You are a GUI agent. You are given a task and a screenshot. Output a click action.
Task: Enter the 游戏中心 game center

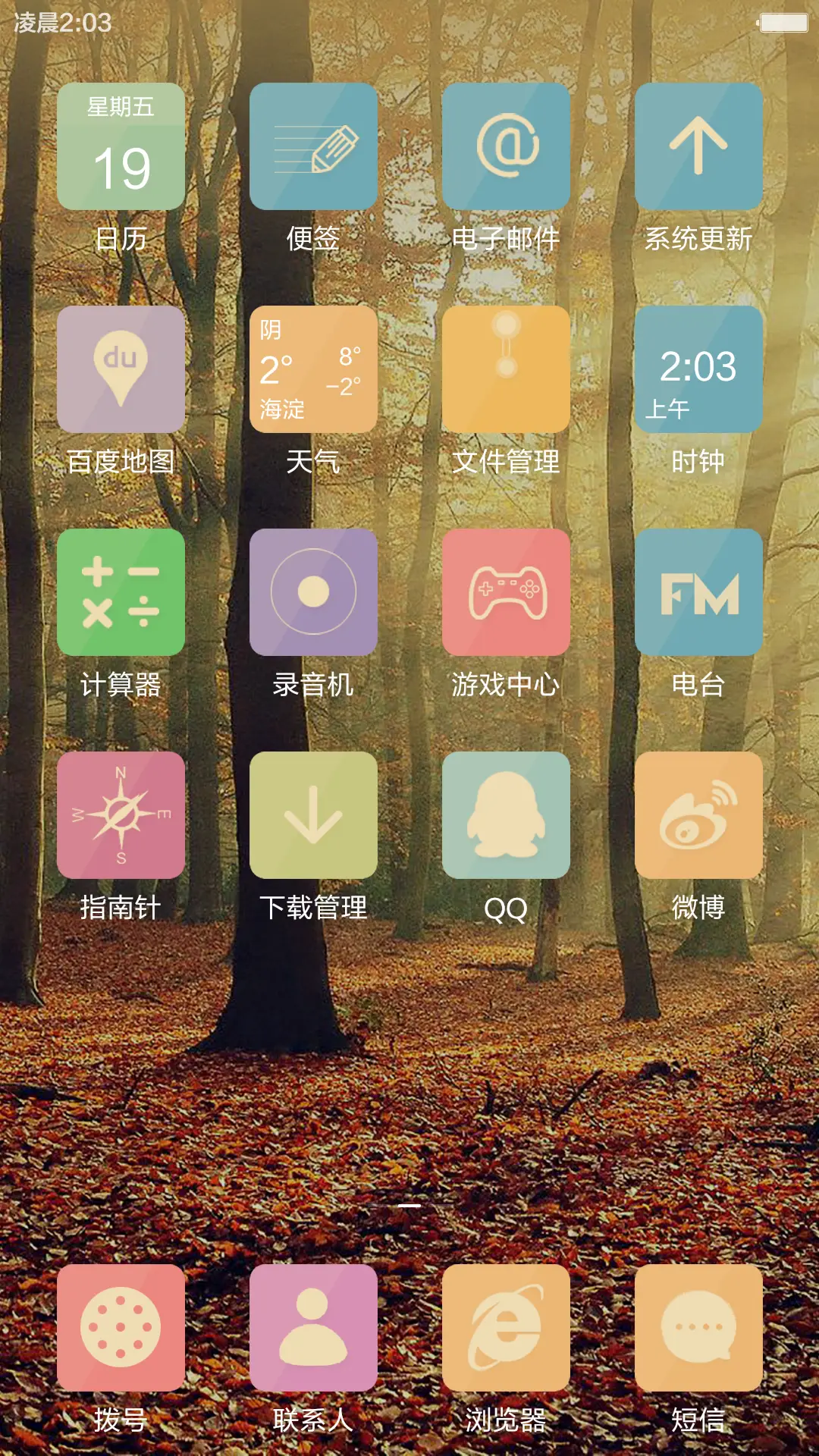(x=507, y=593)
